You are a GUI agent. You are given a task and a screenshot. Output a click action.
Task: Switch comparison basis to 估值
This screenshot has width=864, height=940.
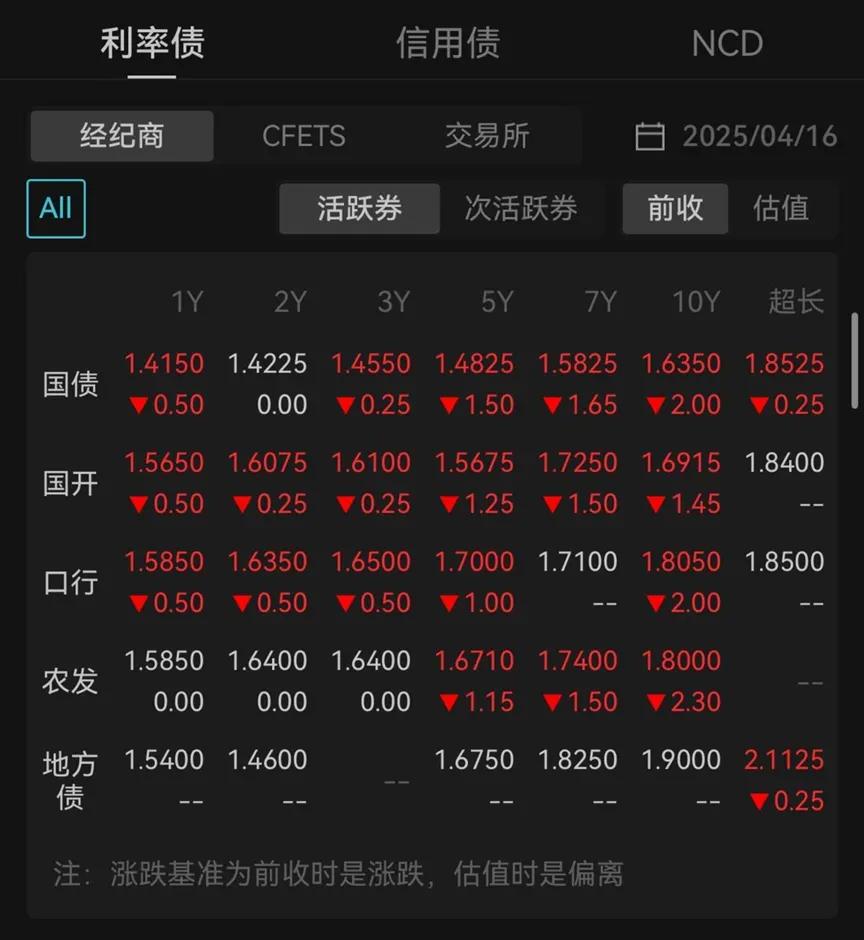tap(781, 209)
